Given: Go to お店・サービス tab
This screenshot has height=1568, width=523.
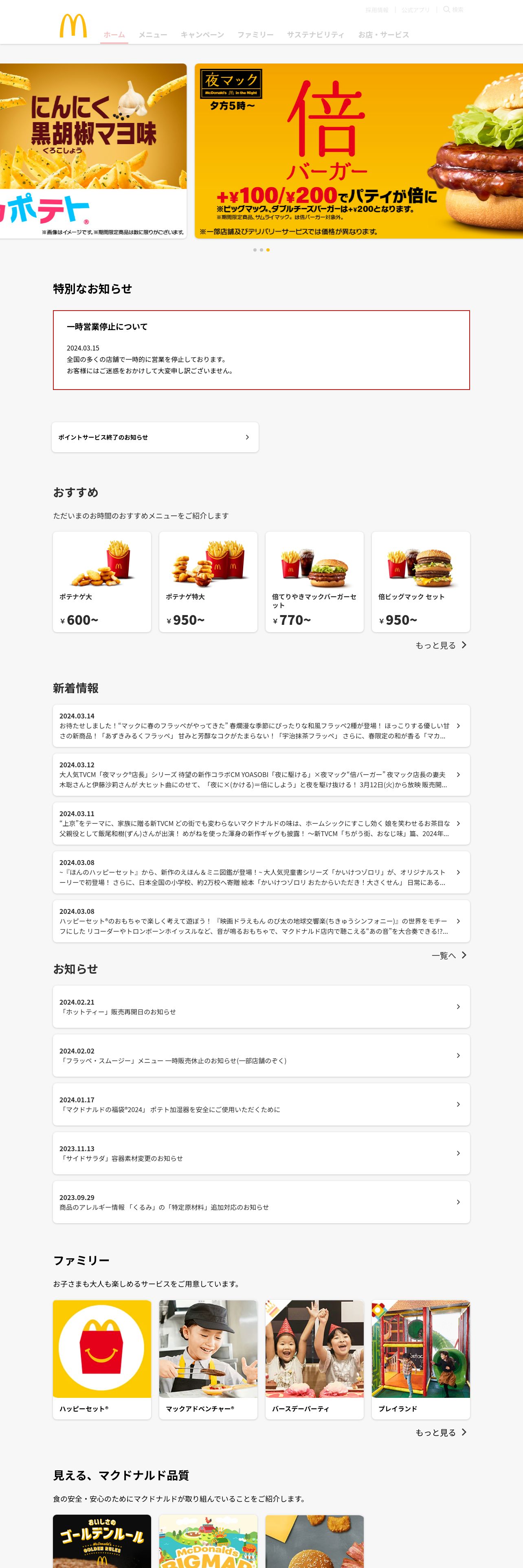Looking at the screenshot, I should 384,35.
